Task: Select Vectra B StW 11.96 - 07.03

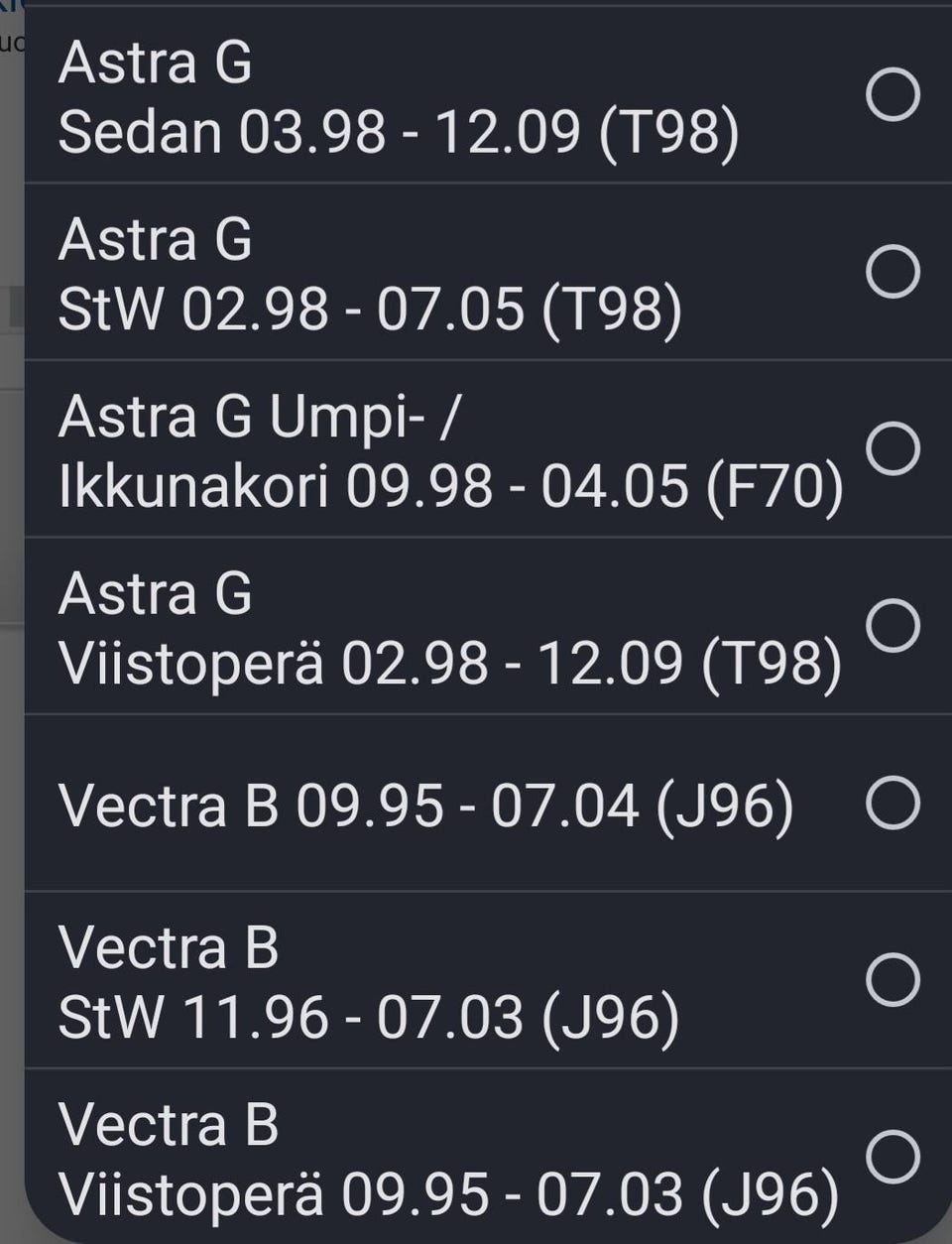Action: 892,980
